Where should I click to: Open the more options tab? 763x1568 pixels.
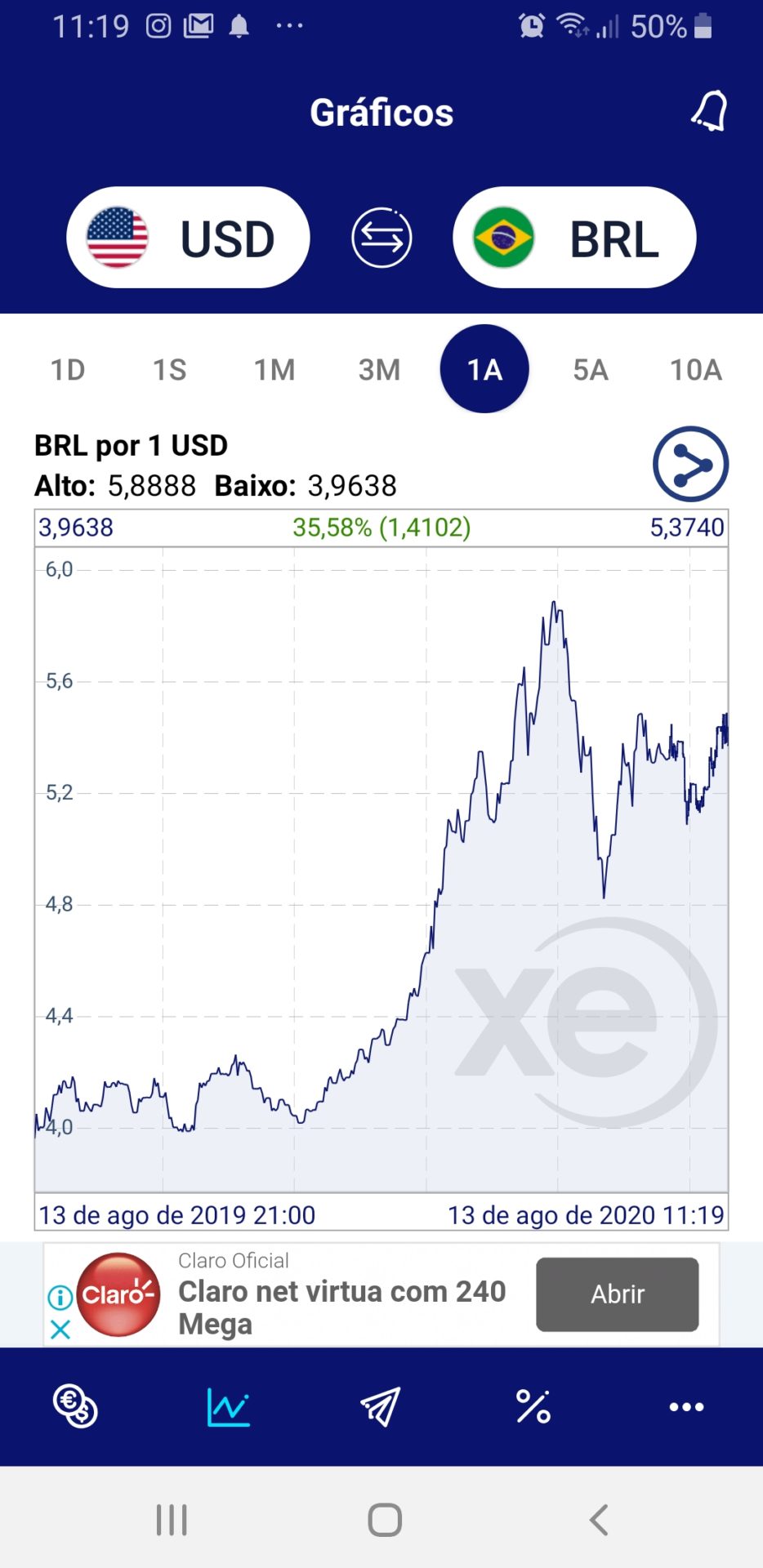coord(686,1406)
